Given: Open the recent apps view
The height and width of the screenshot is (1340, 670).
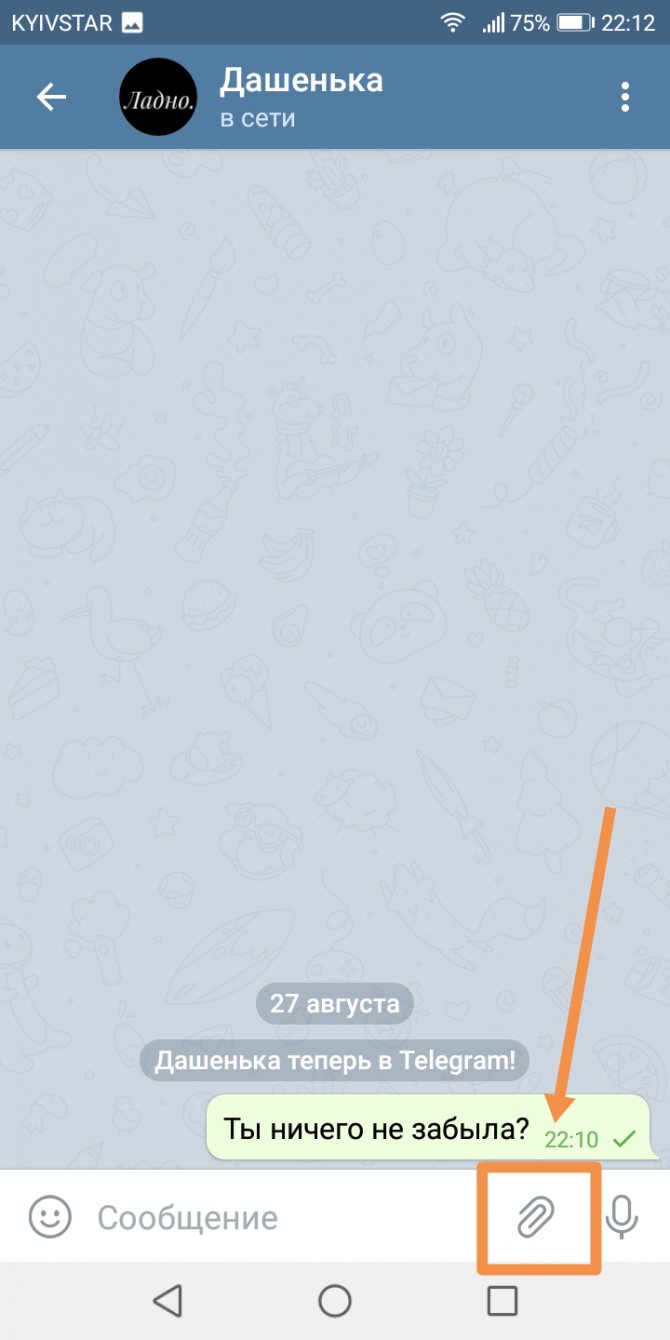Looking at the screenshot, I should point(502,1300).
